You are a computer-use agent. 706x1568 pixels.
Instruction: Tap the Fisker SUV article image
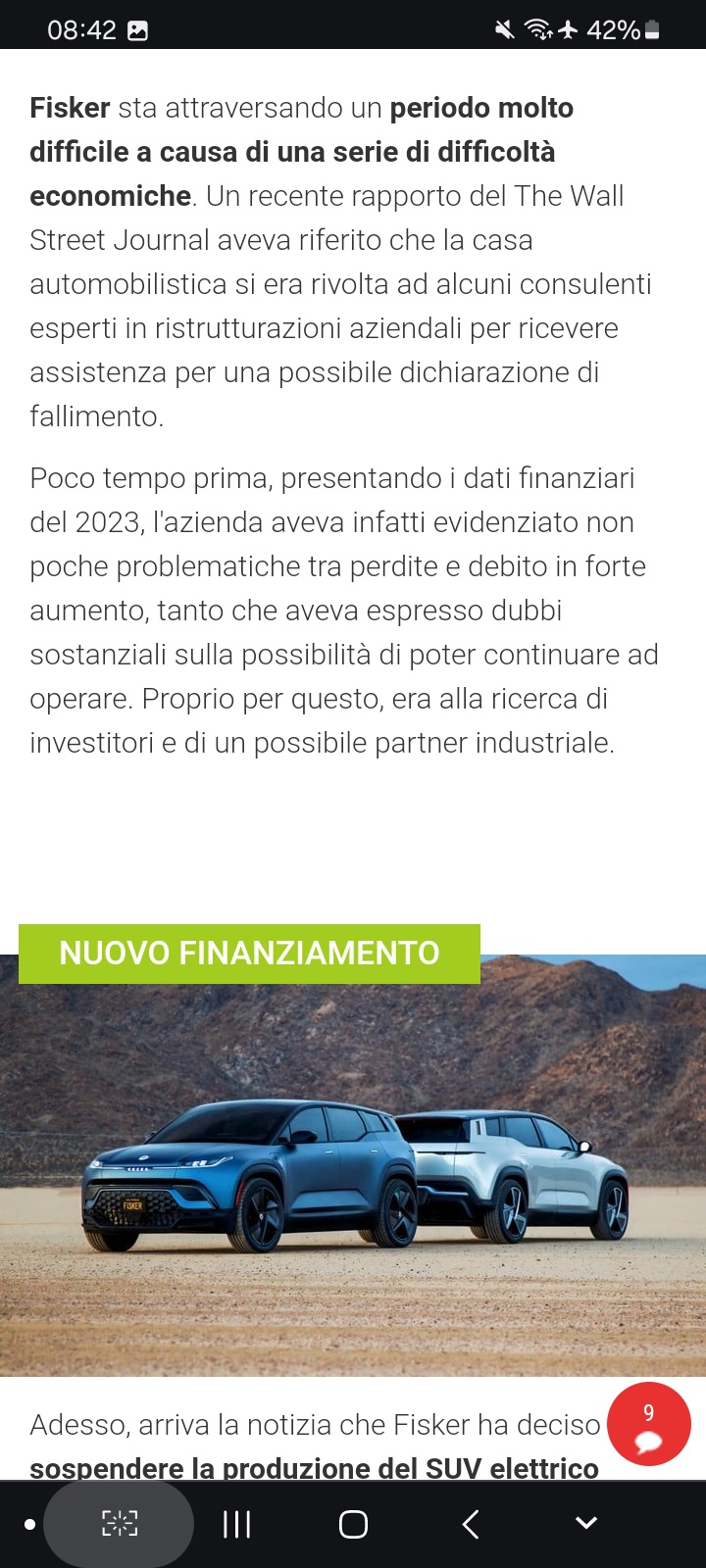click(353, 1165)
